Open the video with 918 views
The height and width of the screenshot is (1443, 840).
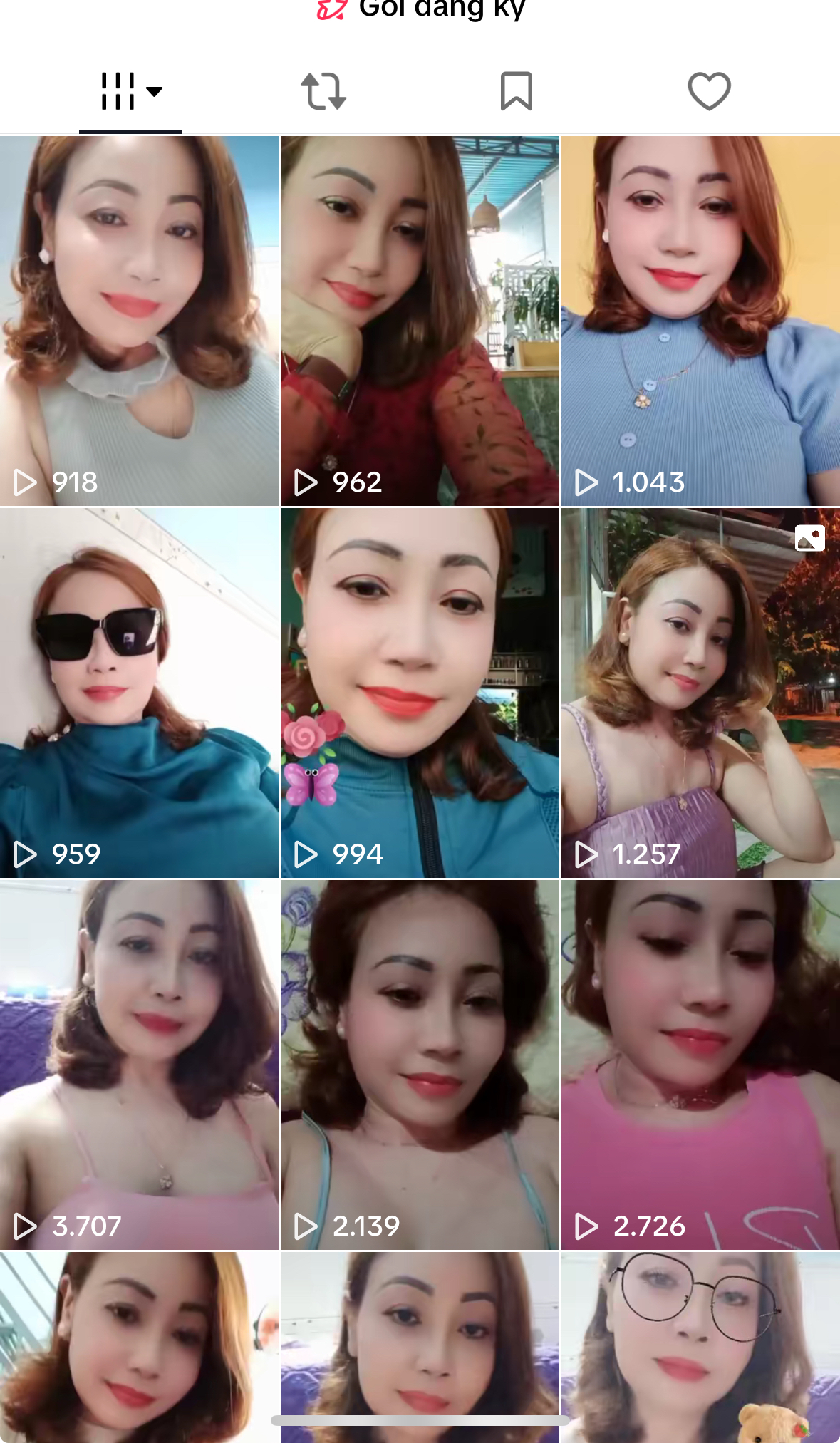coord(139,321)
